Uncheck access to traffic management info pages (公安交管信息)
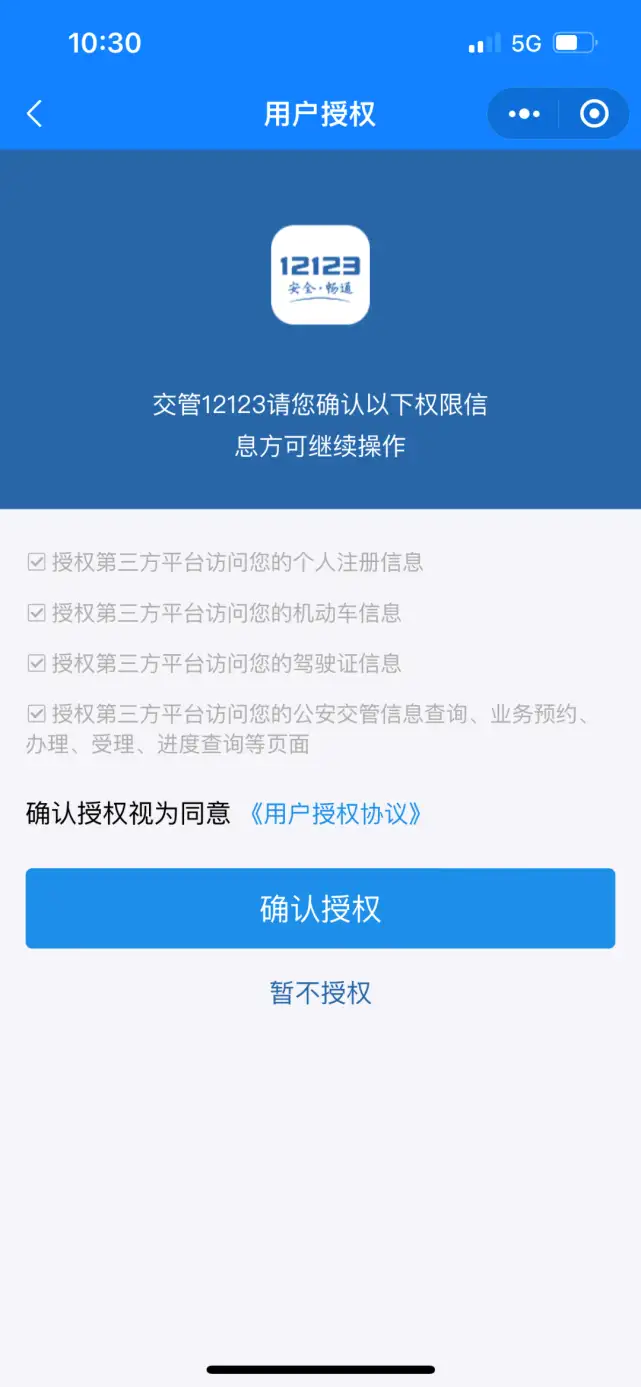 (x=36, y=714)
